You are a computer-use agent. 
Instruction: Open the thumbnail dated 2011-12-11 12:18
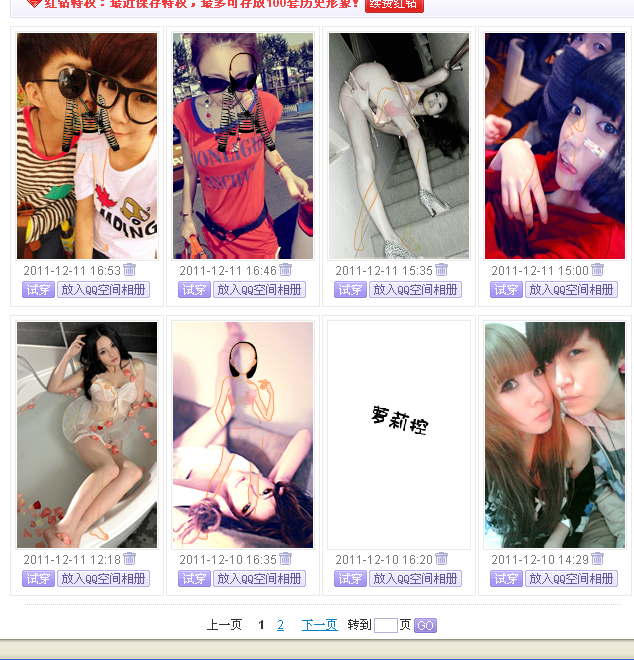[87, 435]
